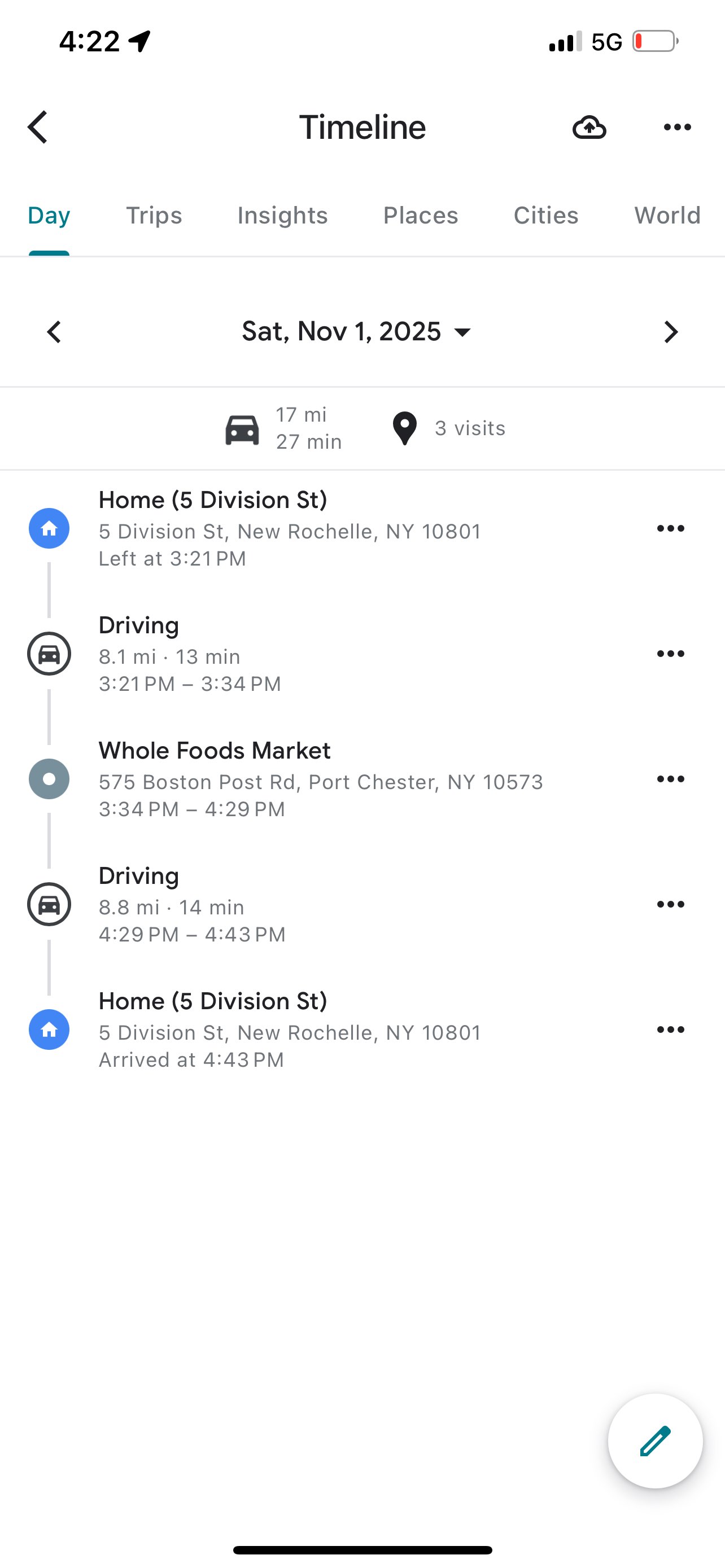Open options for the 8.1 mi drive
Image resolution: width=725 pixels, height=1568 pixels.
point(670,654)
